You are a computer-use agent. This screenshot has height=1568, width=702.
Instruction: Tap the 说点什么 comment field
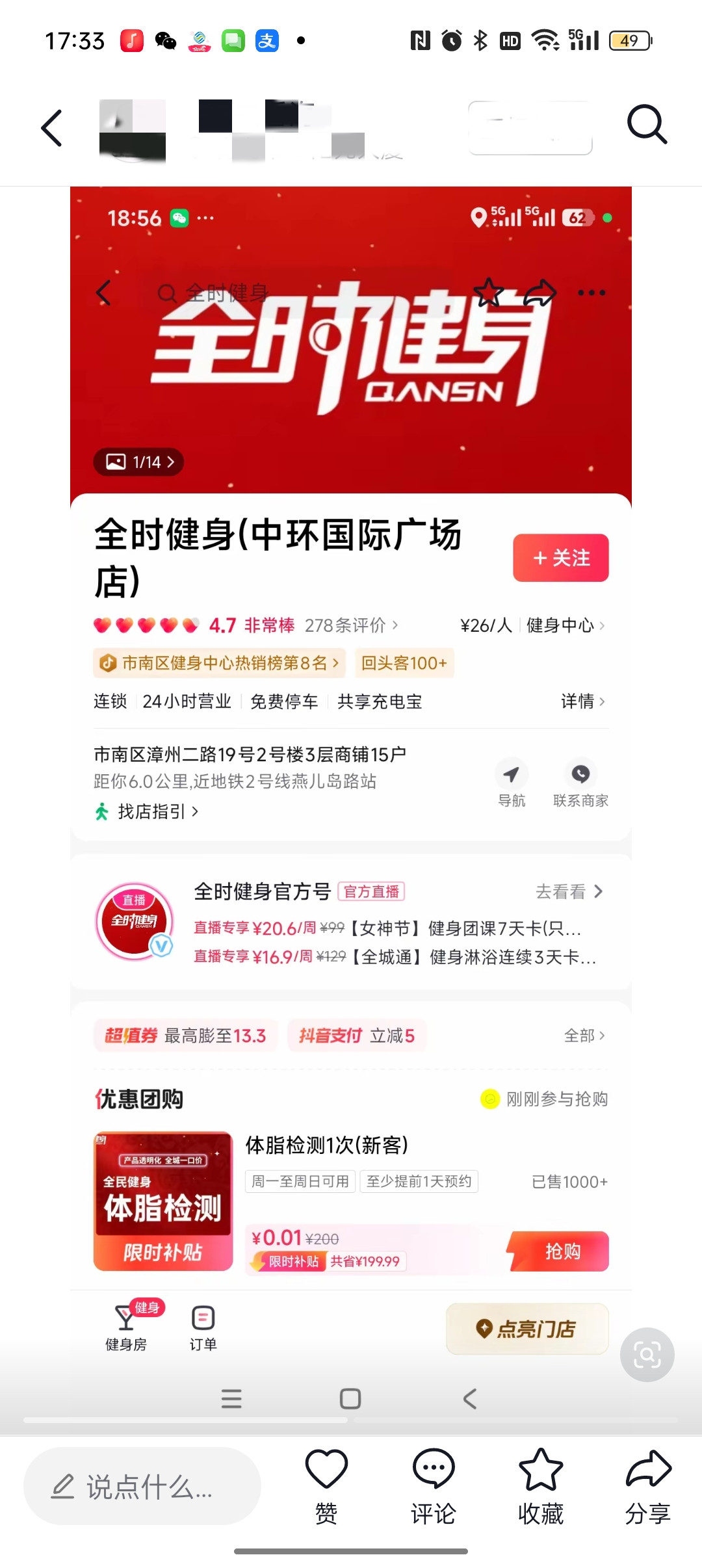point(142,1486)
